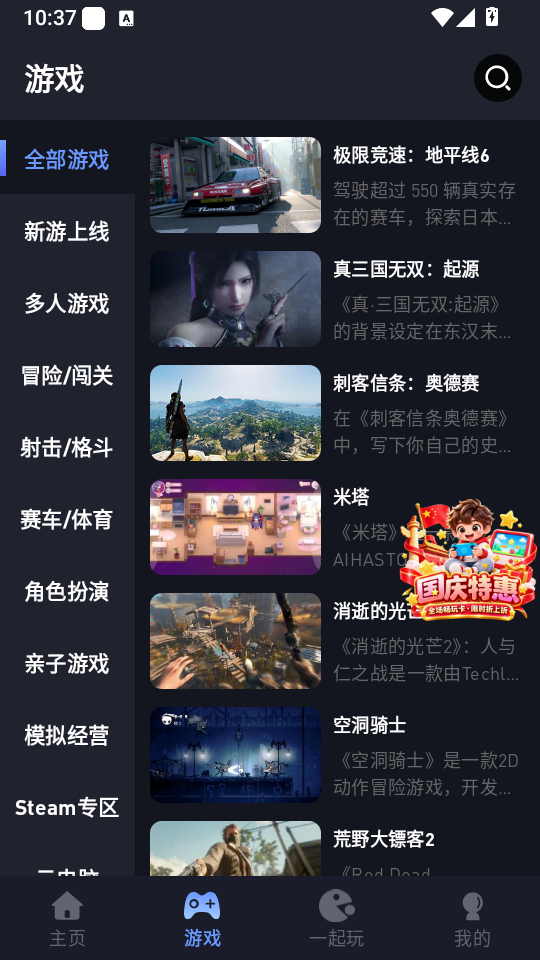The width and height of the screenshot is (540, 960).
Task: Open the 真三国无双：起源 game entry
Action: pyautogui.click(x=337, y=299)
